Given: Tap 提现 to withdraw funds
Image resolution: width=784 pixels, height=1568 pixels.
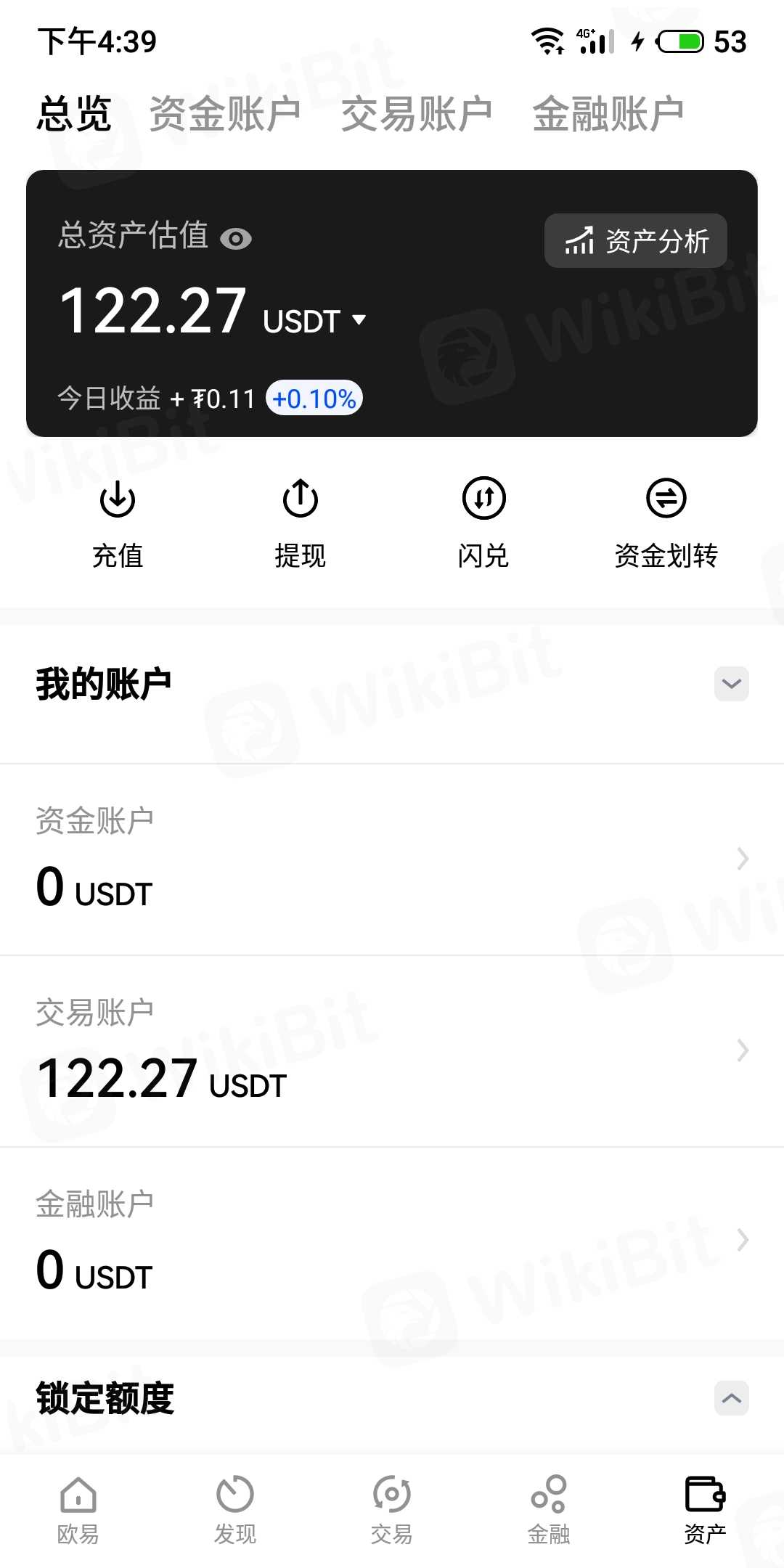Looking at the screenshot, I should (301, 523).
